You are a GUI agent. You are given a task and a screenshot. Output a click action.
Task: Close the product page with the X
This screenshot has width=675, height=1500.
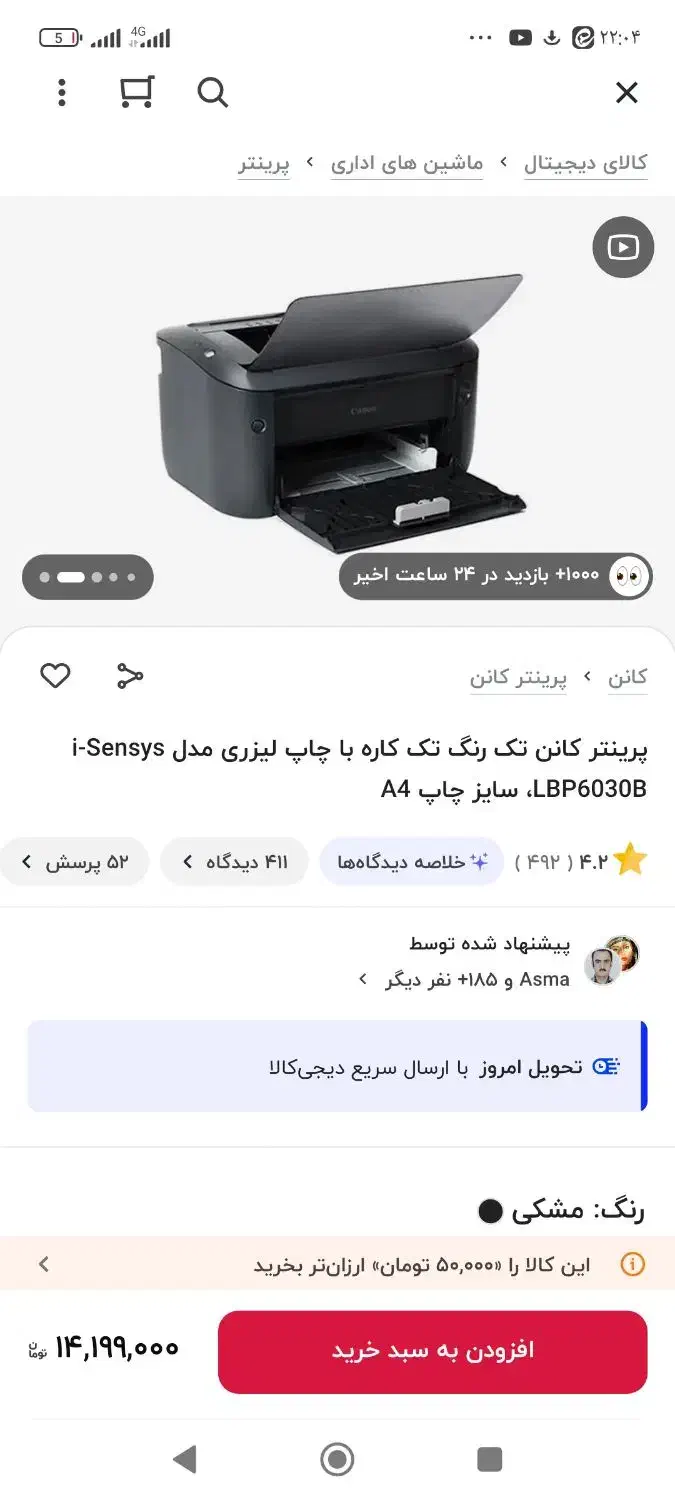pos(626,93)
